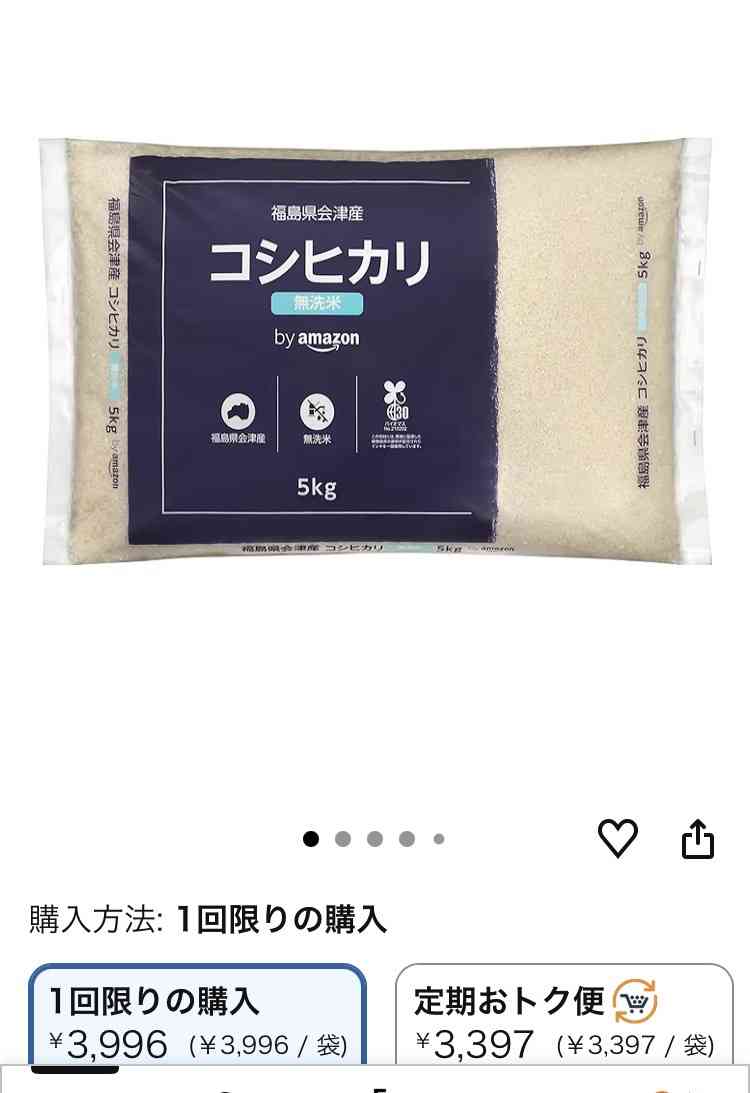Add this rice to the wish list
Viewport: 750px width, 1093px height.
click(617, 838)
